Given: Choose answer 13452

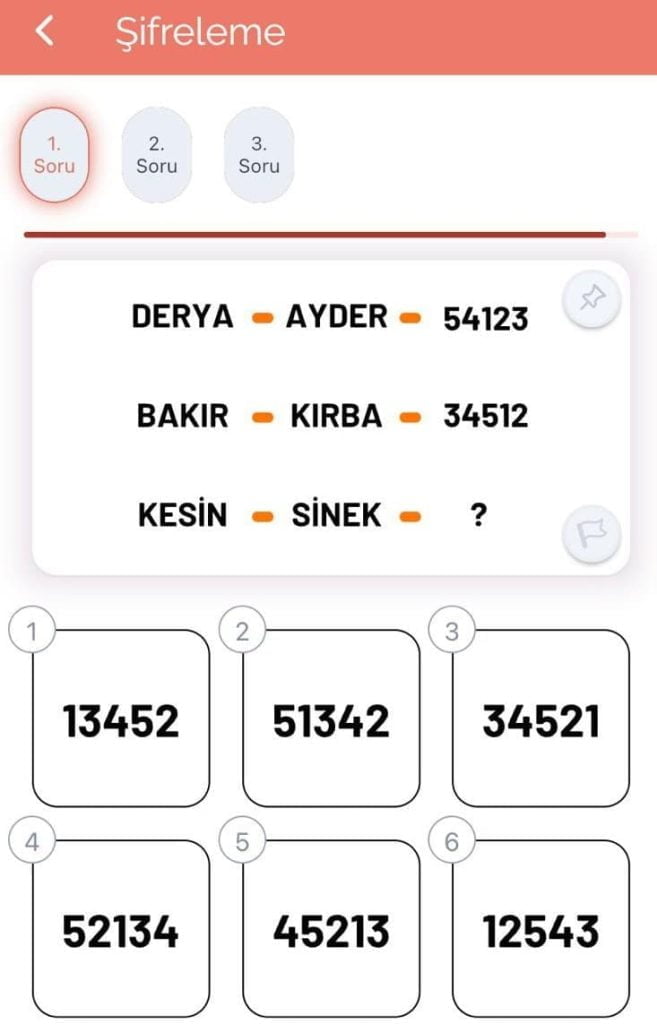Looking at the screenshot, I should click(x=121, y=719).
